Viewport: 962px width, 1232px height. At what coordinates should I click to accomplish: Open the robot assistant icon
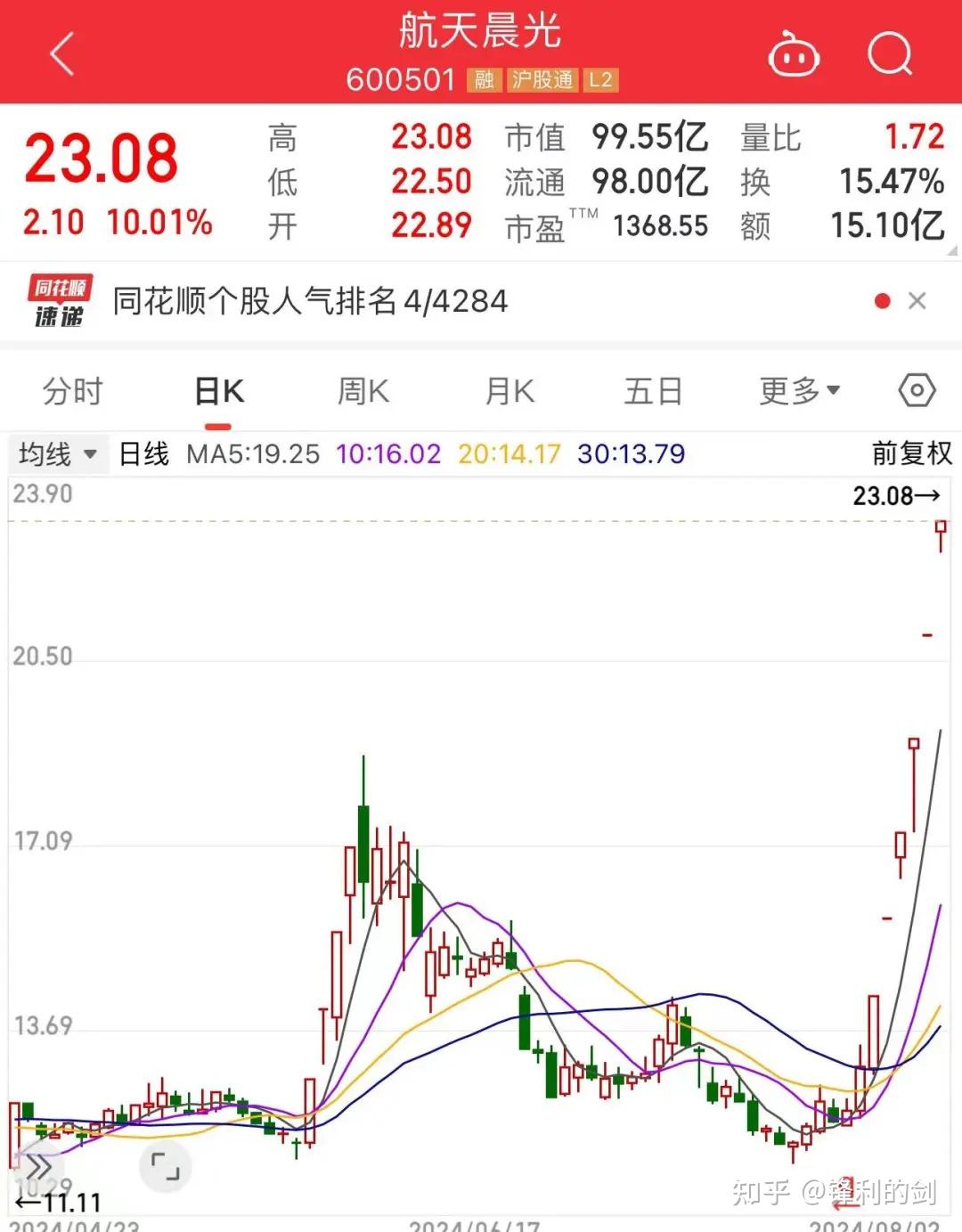tap(794, 55)
